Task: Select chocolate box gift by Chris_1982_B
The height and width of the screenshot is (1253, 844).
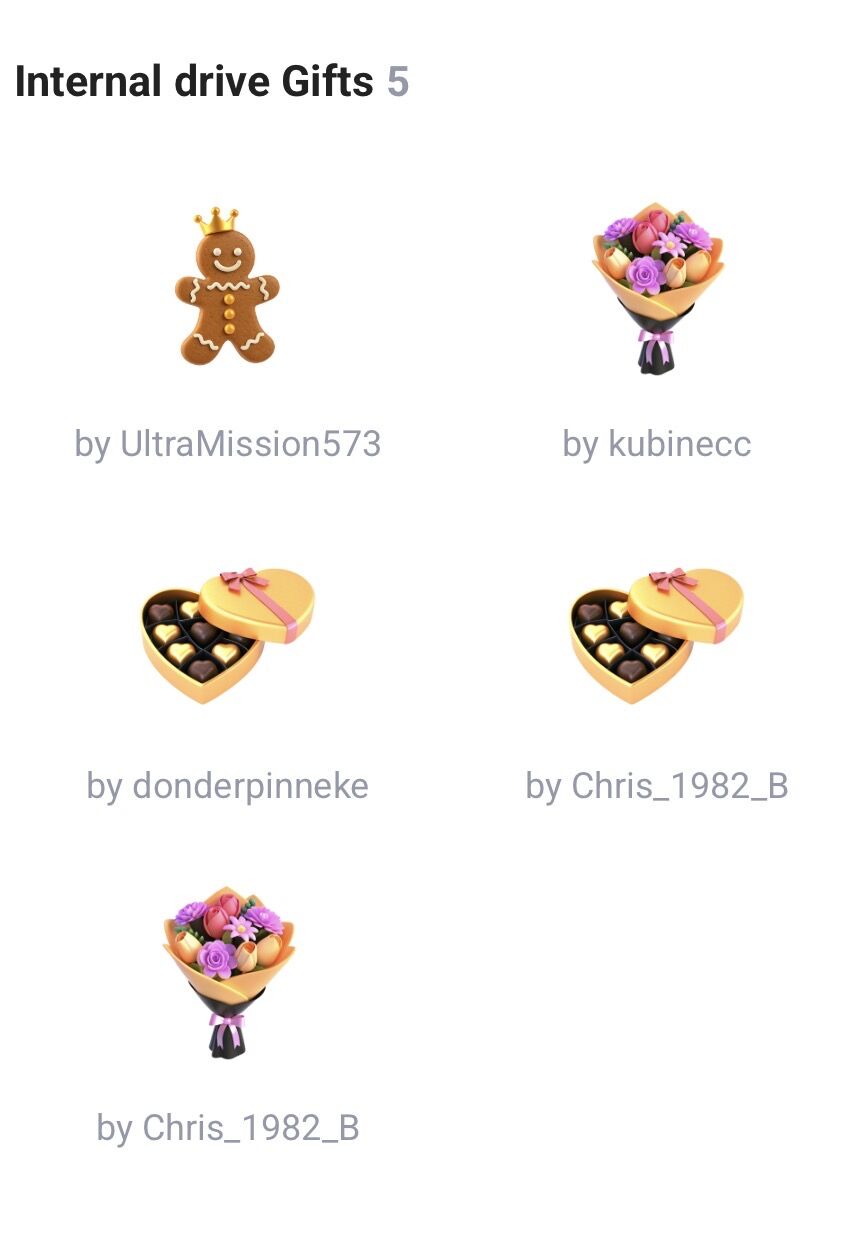Action: tap(656, 635)
